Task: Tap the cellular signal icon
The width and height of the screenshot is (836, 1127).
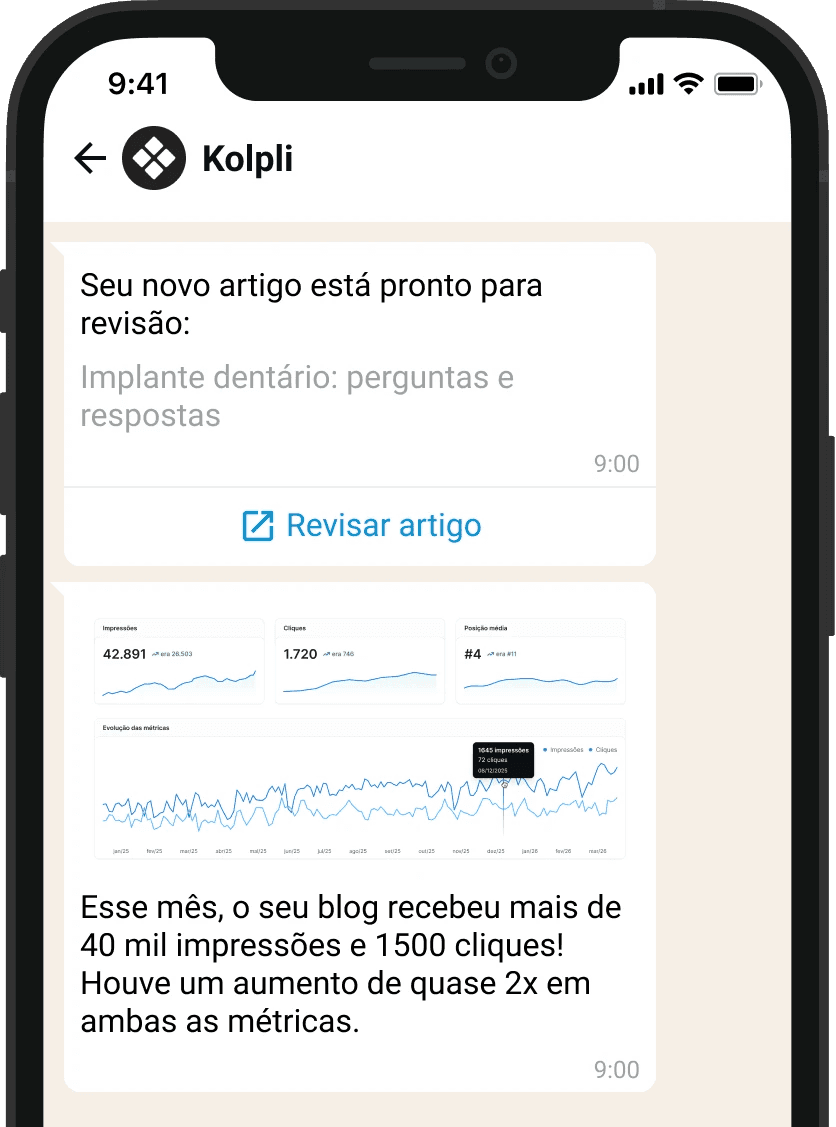Action: click(645, 85)
